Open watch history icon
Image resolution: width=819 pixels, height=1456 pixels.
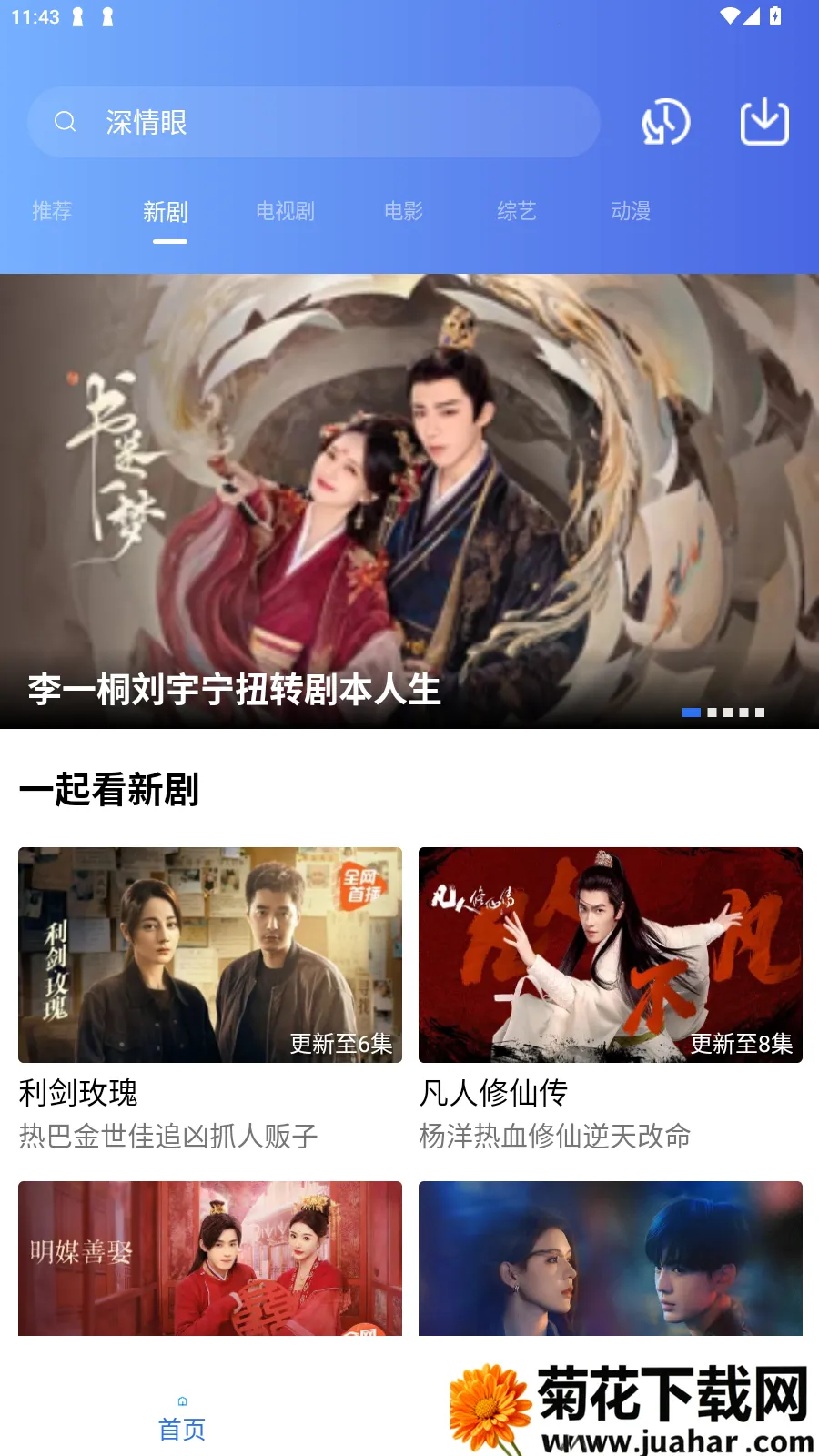point(666,122)
